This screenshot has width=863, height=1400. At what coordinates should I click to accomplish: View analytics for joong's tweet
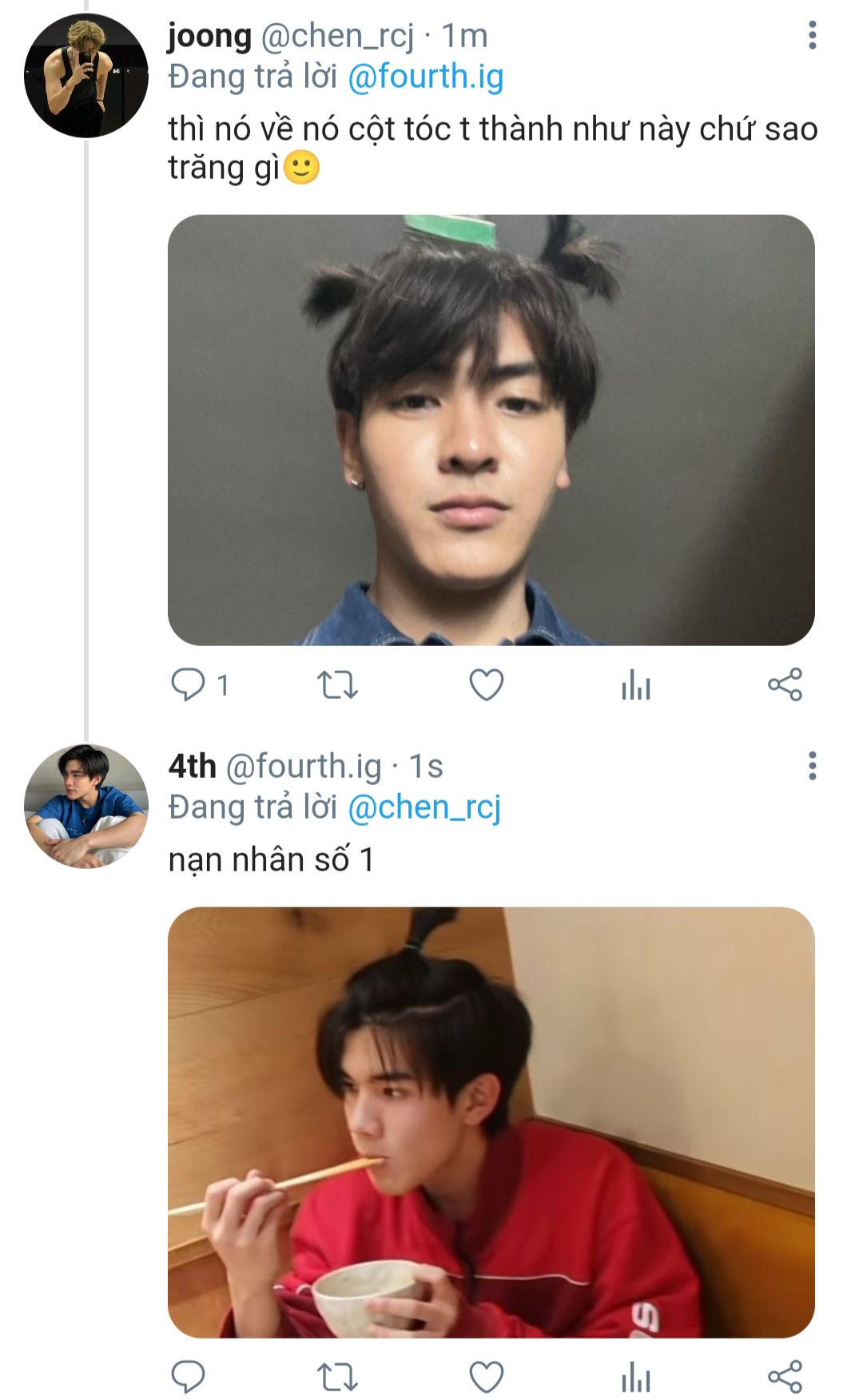636,685
